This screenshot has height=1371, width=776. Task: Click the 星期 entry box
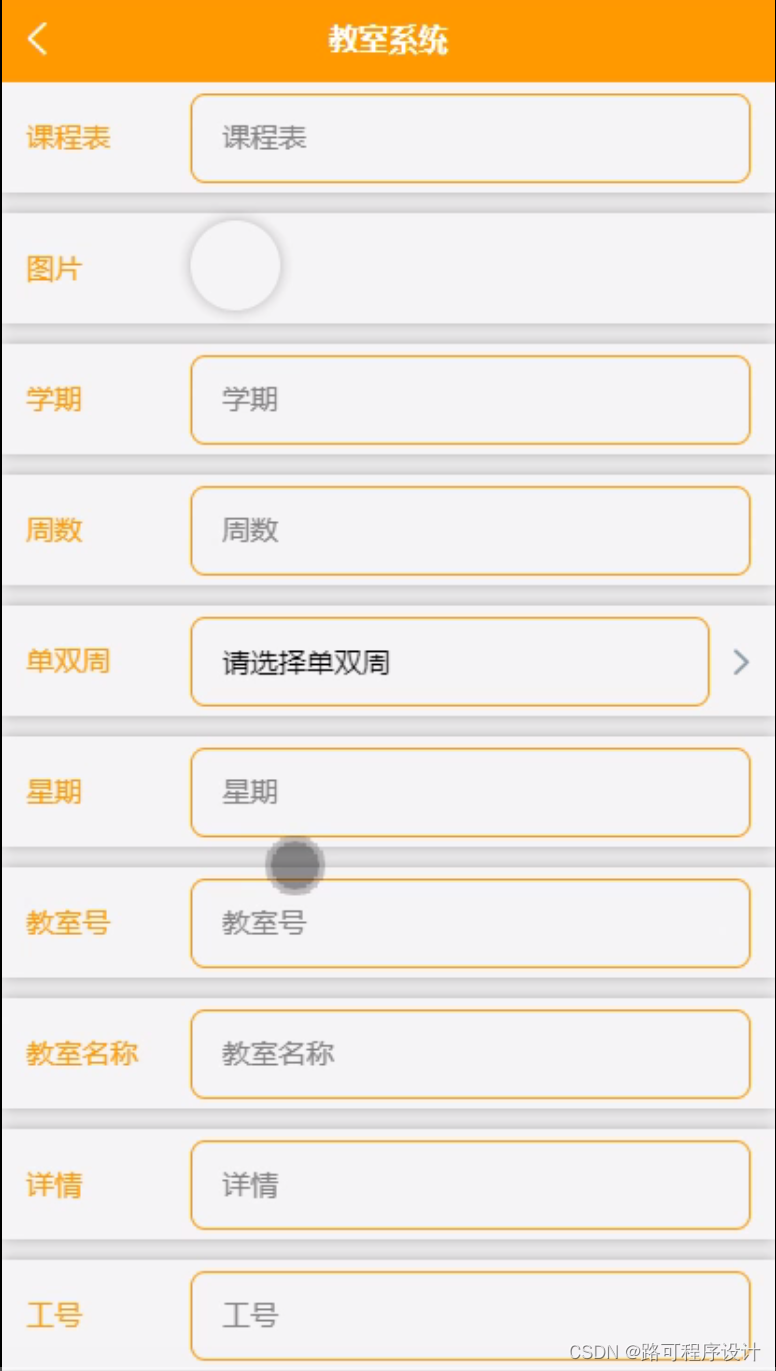(470, 792)
